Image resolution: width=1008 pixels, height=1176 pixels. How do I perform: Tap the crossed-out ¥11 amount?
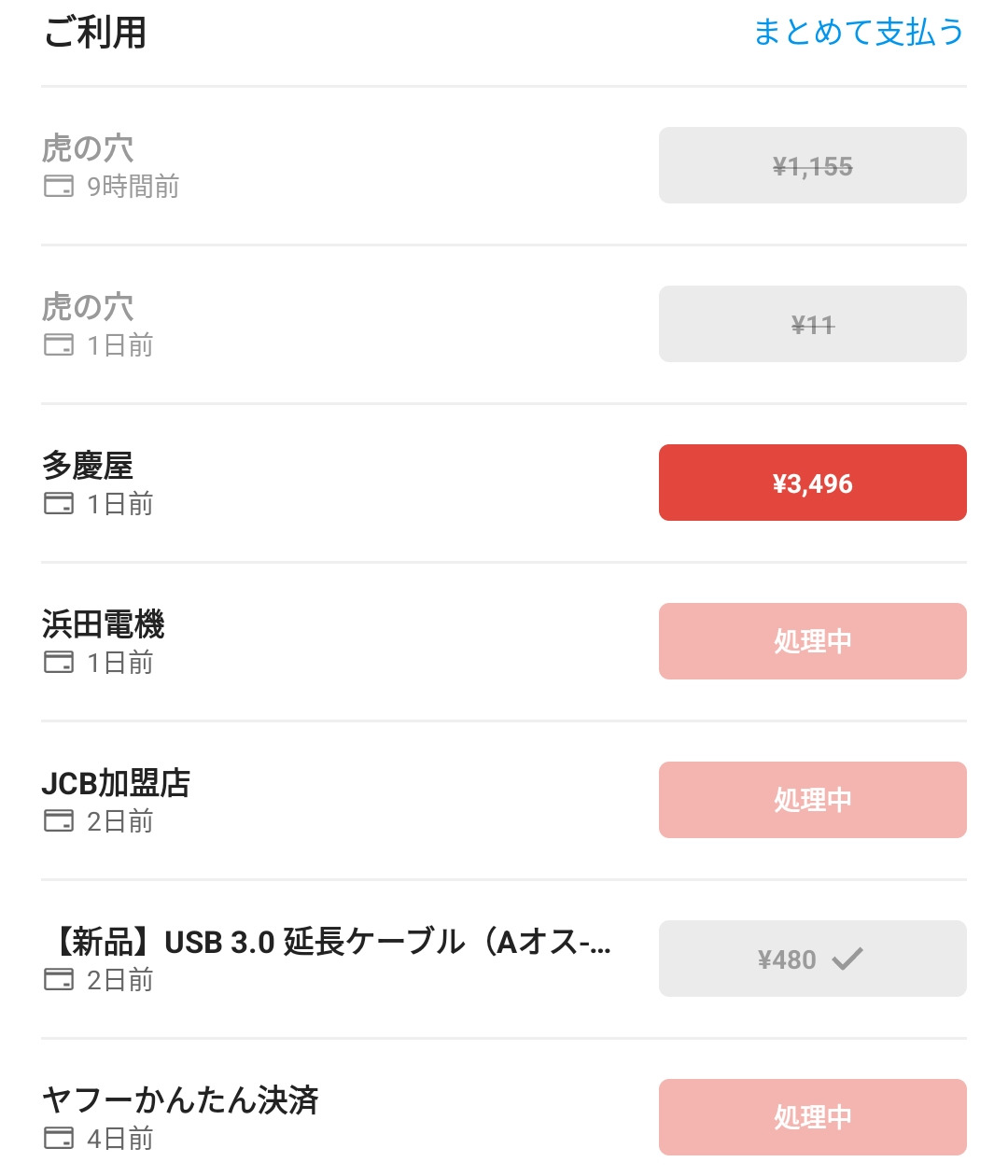[812, 324]
